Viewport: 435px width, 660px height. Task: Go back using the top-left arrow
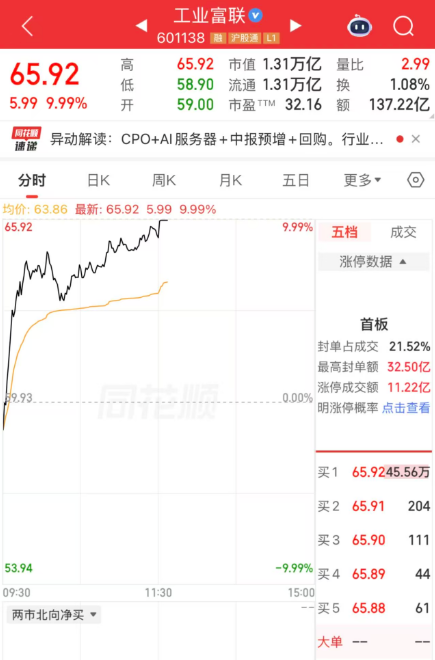pyautogui.click(x=27, y=27)
